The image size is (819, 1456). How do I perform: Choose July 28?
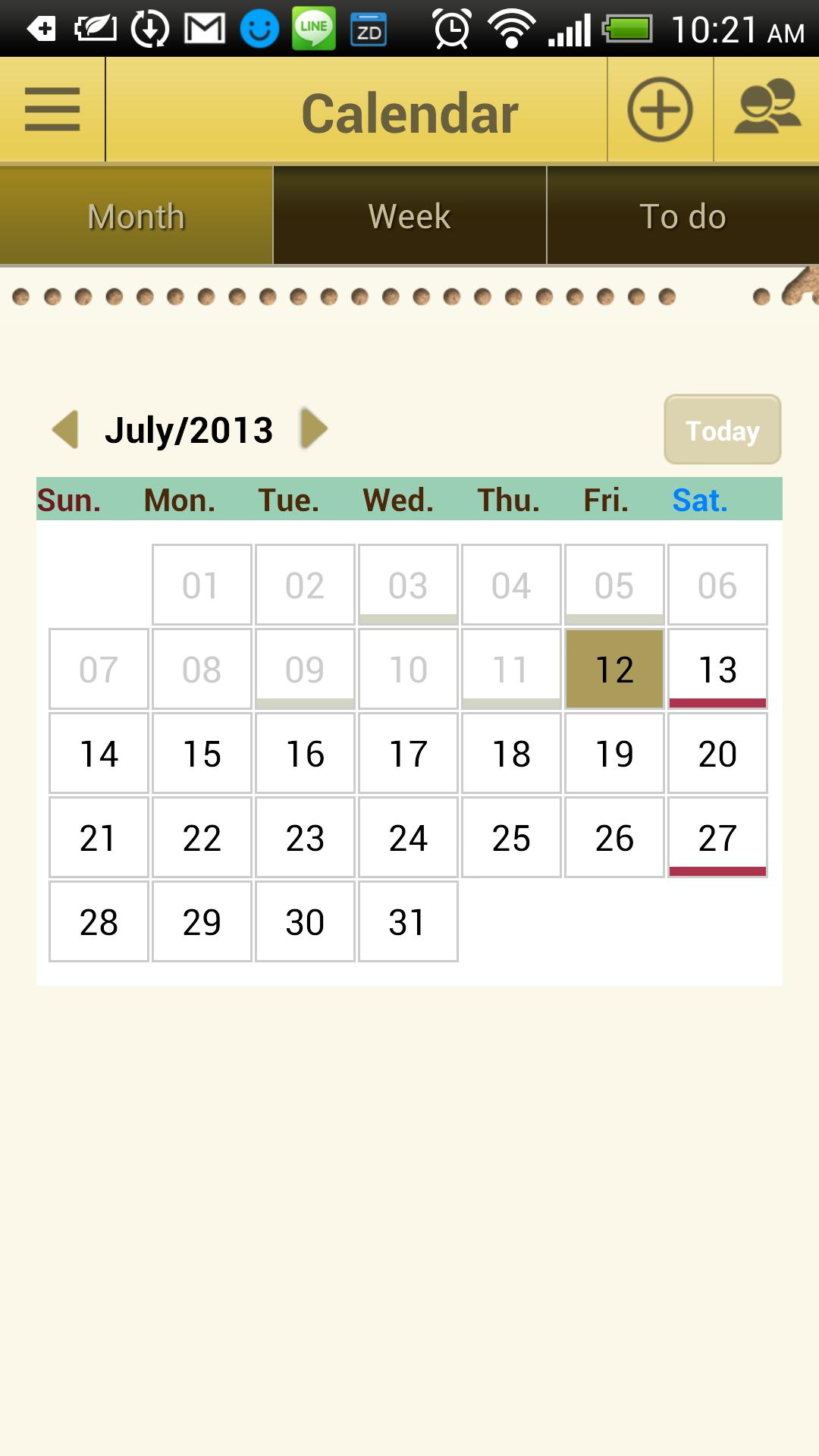99,921
